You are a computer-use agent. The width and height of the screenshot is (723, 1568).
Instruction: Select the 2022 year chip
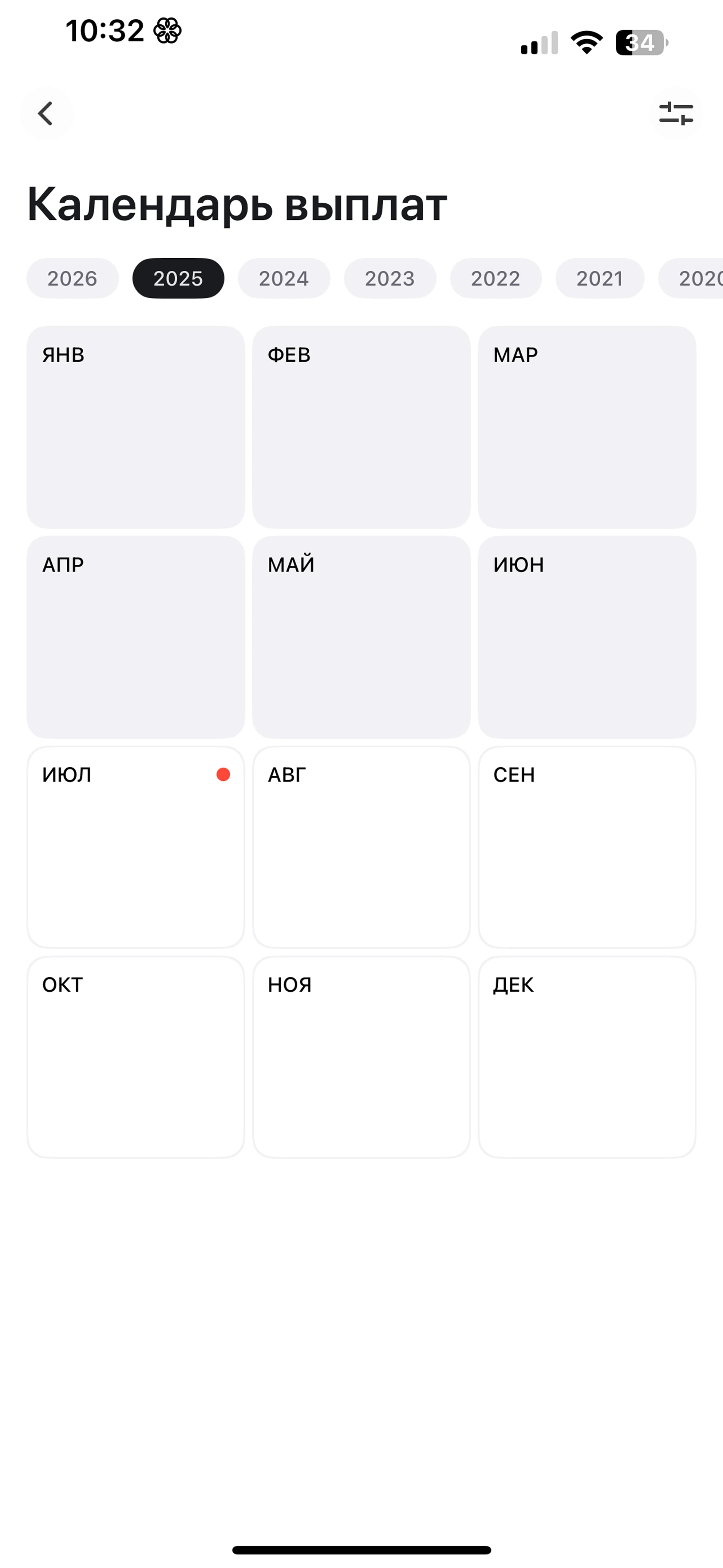click(496, 278)
